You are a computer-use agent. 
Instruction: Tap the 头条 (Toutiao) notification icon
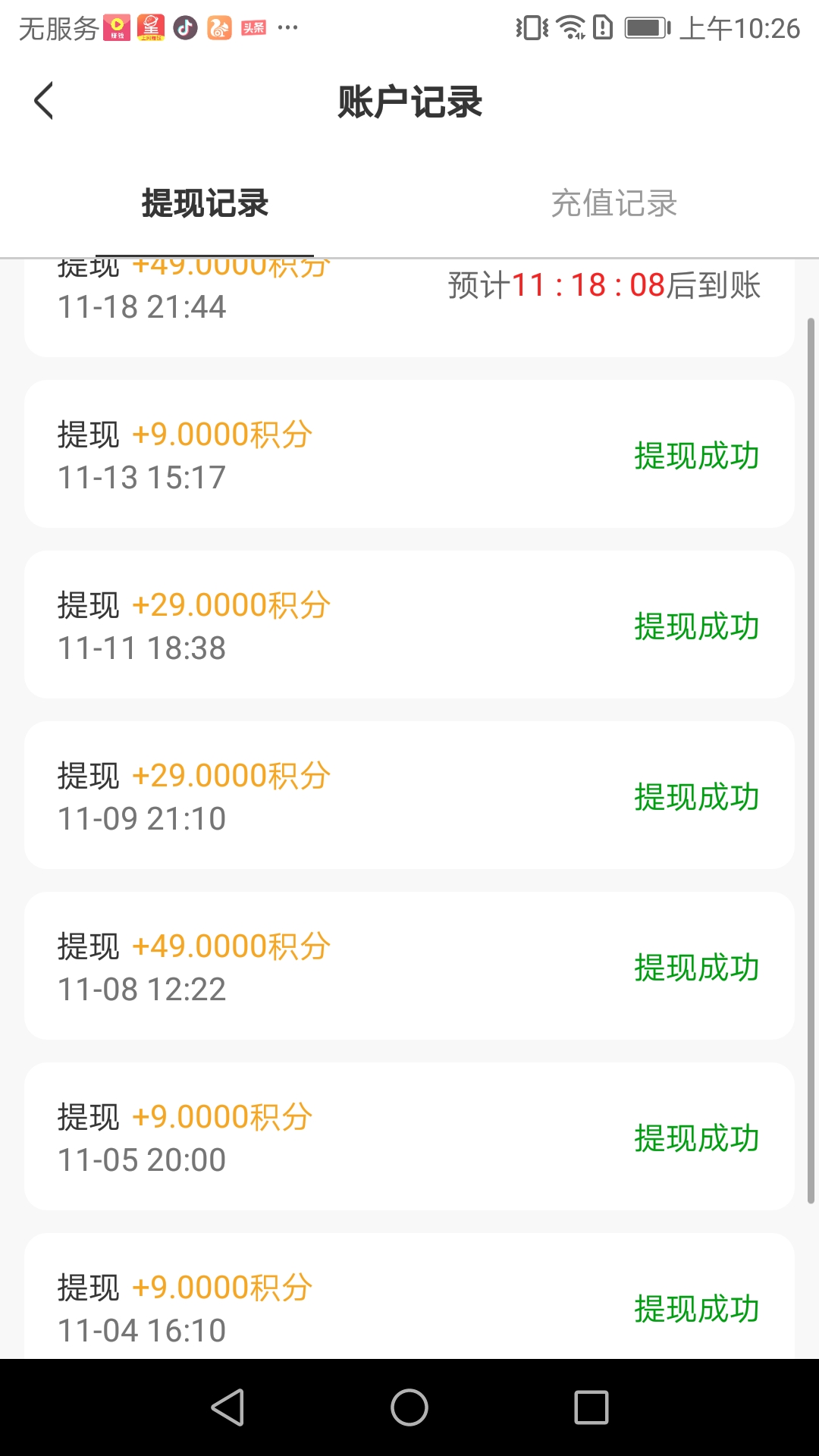click(253, 27)
